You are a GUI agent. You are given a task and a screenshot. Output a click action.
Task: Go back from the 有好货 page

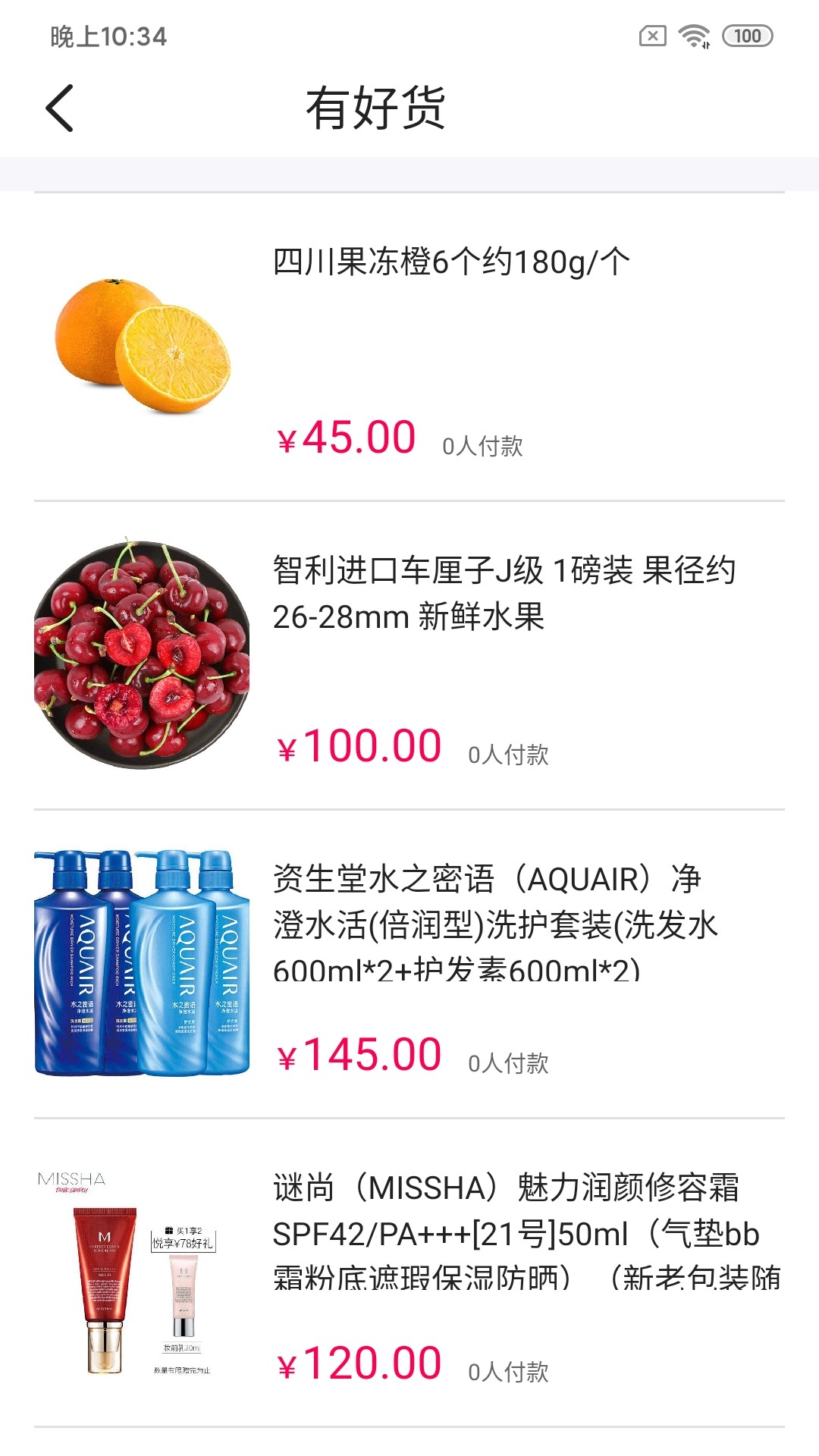pyautogui.click(x=59, y=108)
